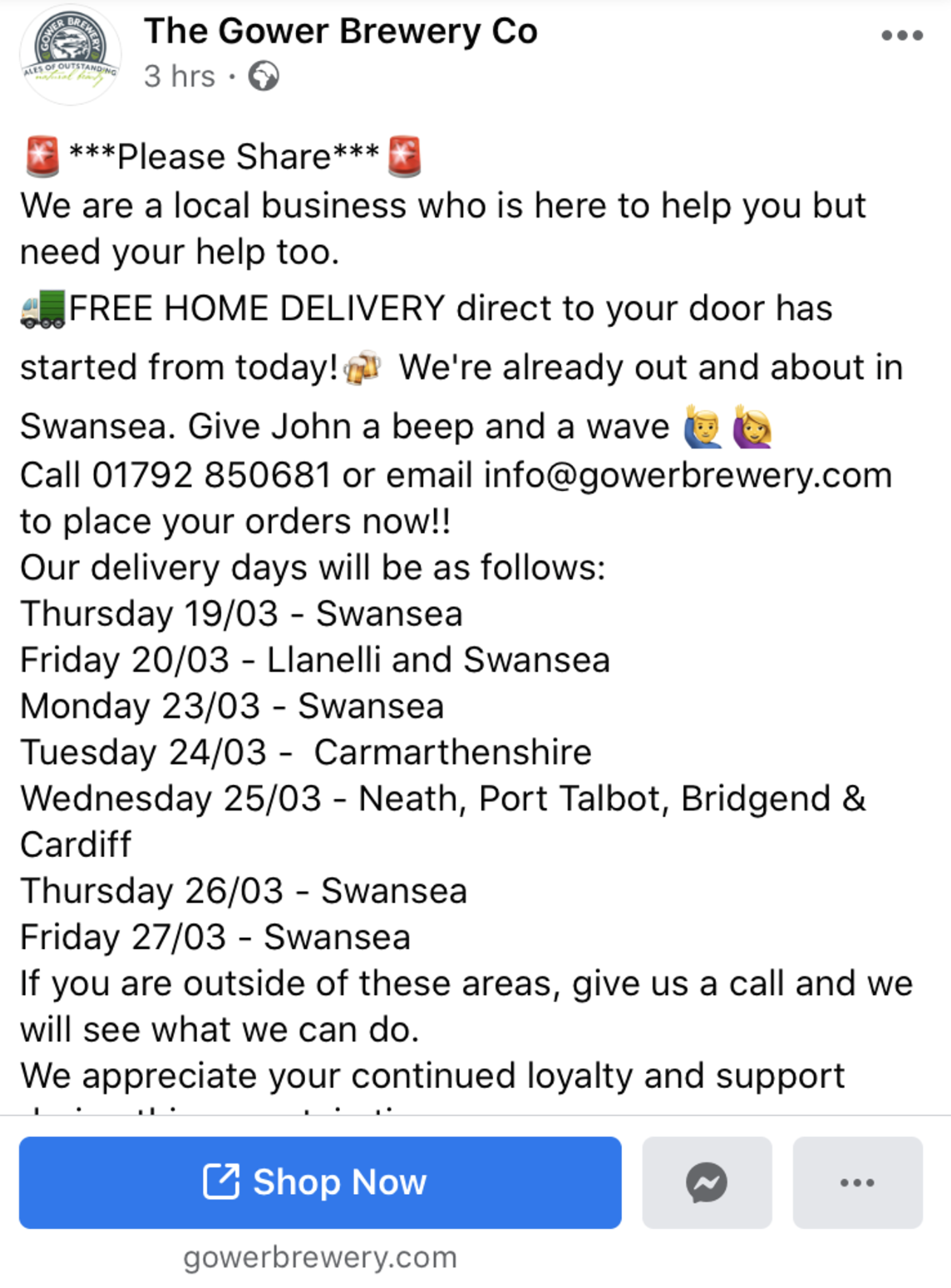Tap The Gower Brewery Co page name
Screen dimensions: 951x1288
pyautogui.click(x=341, y=31)
